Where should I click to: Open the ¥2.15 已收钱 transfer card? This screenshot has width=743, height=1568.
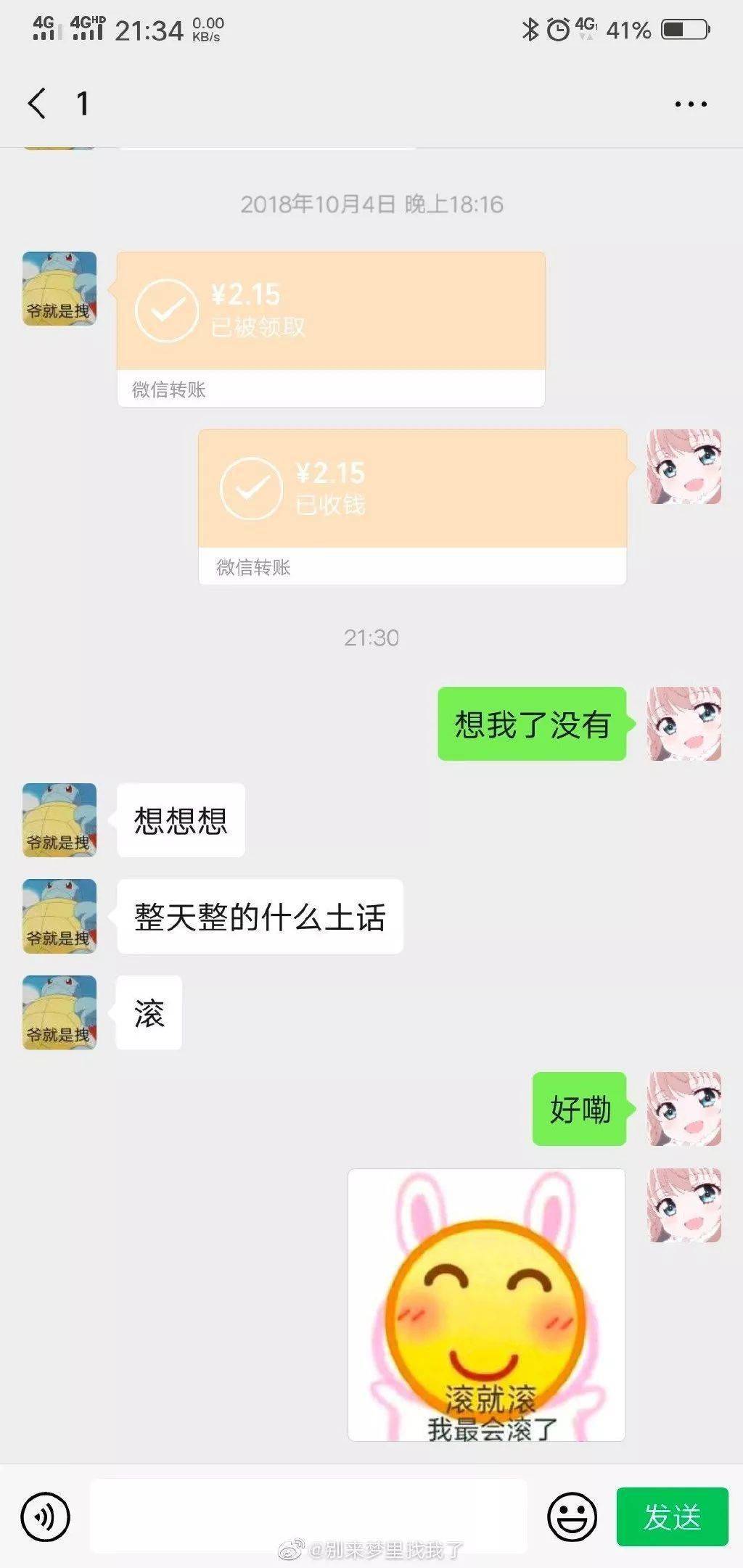(x=412, y=507)
